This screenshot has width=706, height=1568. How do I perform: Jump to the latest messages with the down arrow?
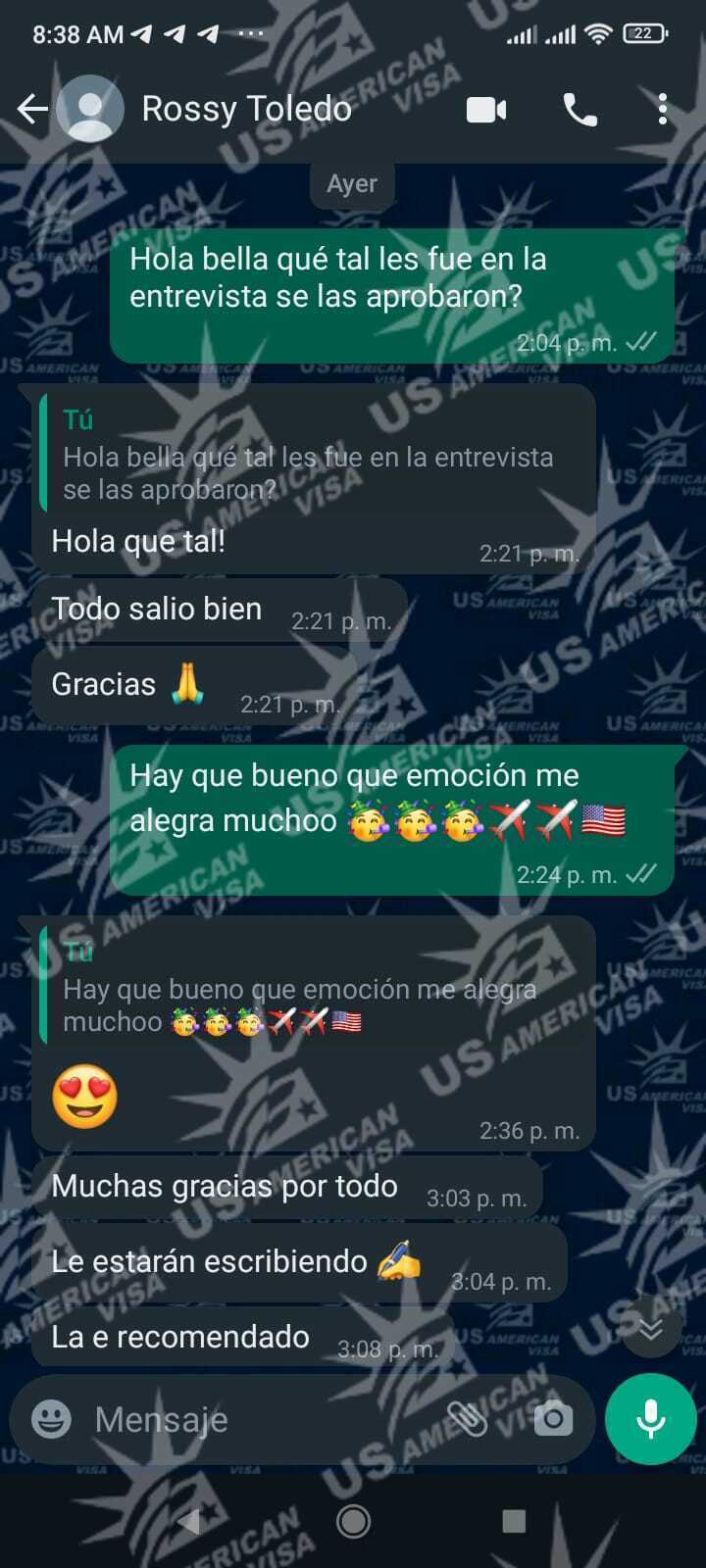click(651, 1328)
